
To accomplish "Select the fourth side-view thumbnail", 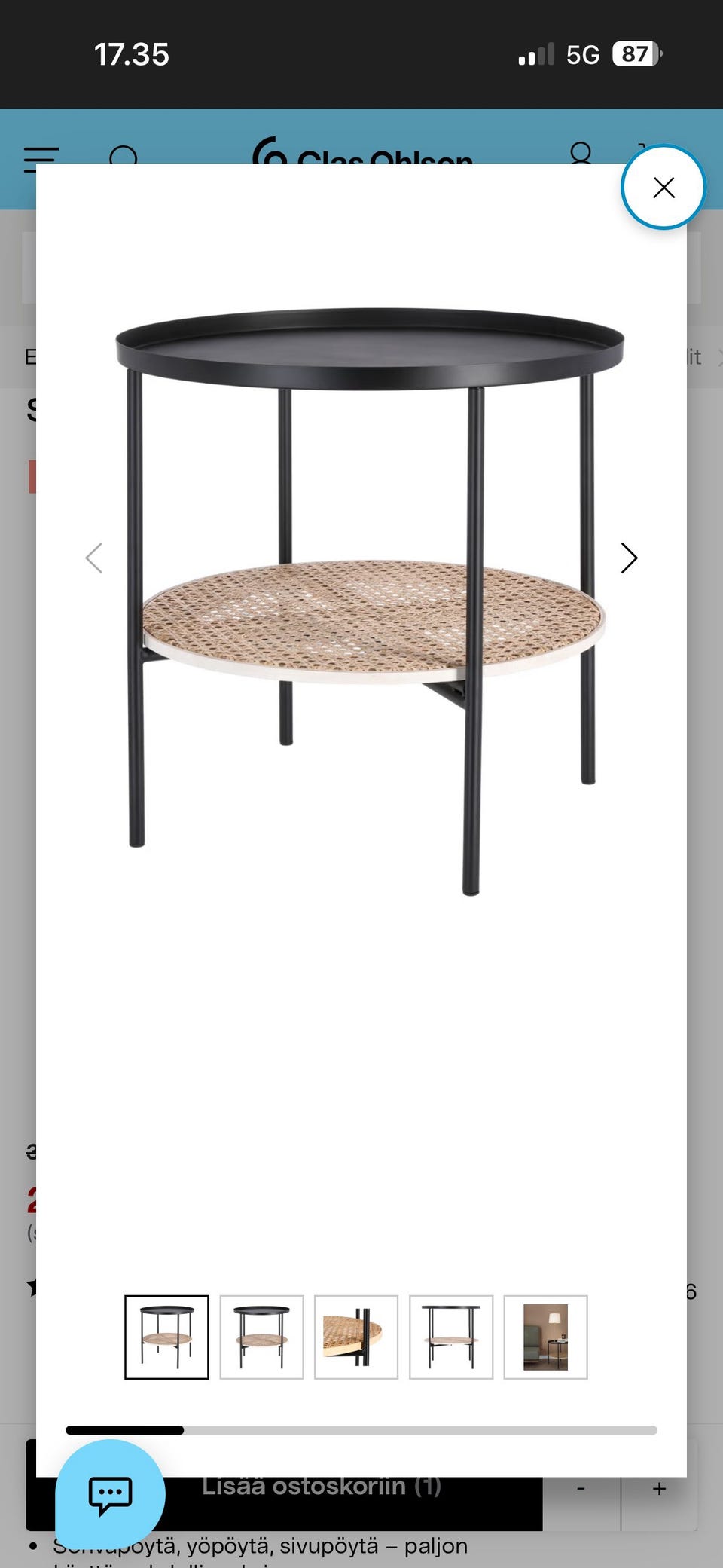I will [451, 1337].
